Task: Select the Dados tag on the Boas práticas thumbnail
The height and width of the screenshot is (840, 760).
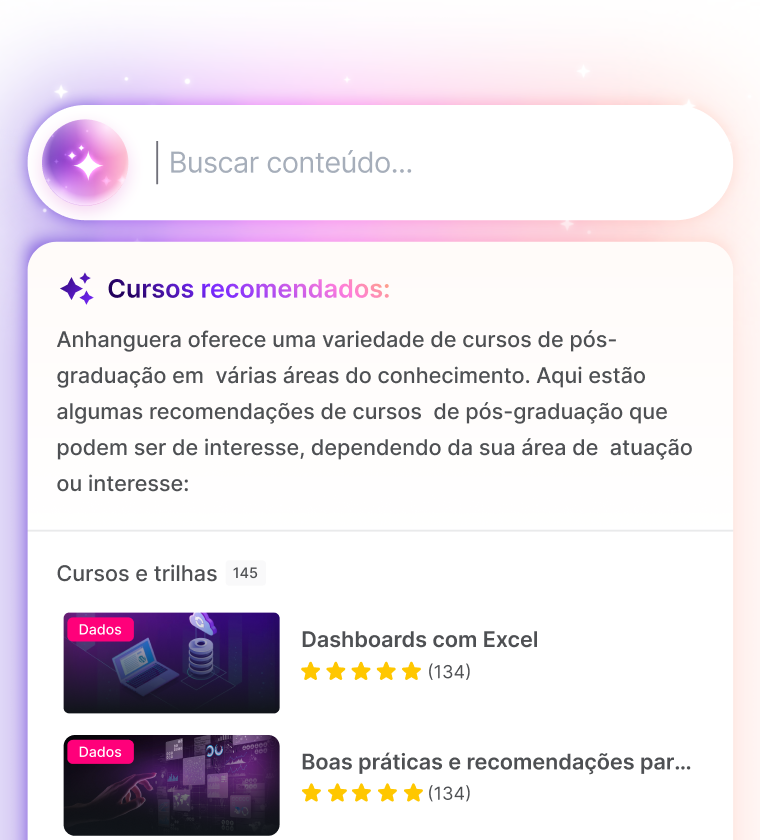Action: pos(100,751)
